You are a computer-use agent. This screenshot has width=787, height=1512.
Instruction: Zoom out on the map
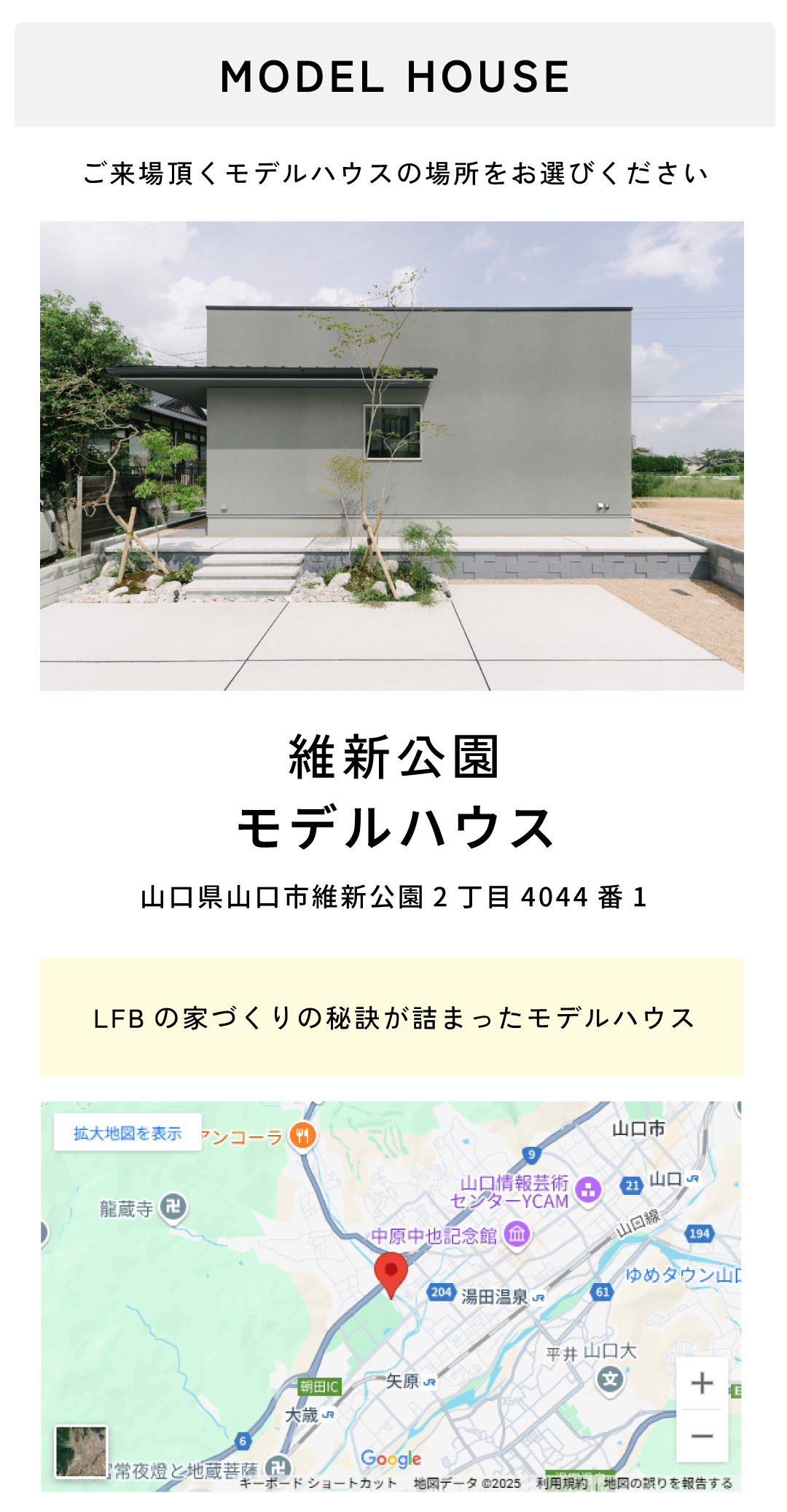click(702, 1435)
